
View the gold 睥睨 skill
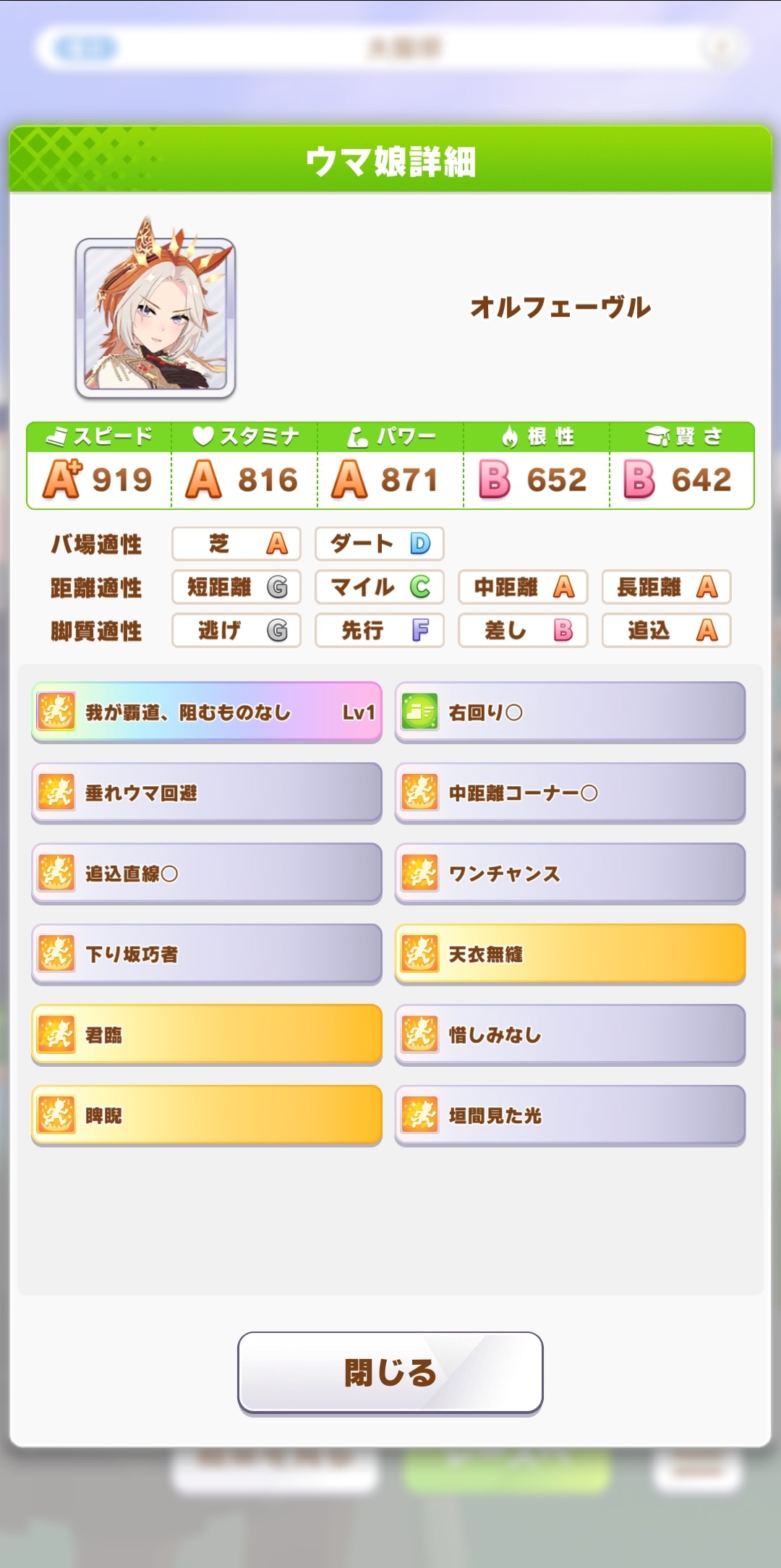207,1115
